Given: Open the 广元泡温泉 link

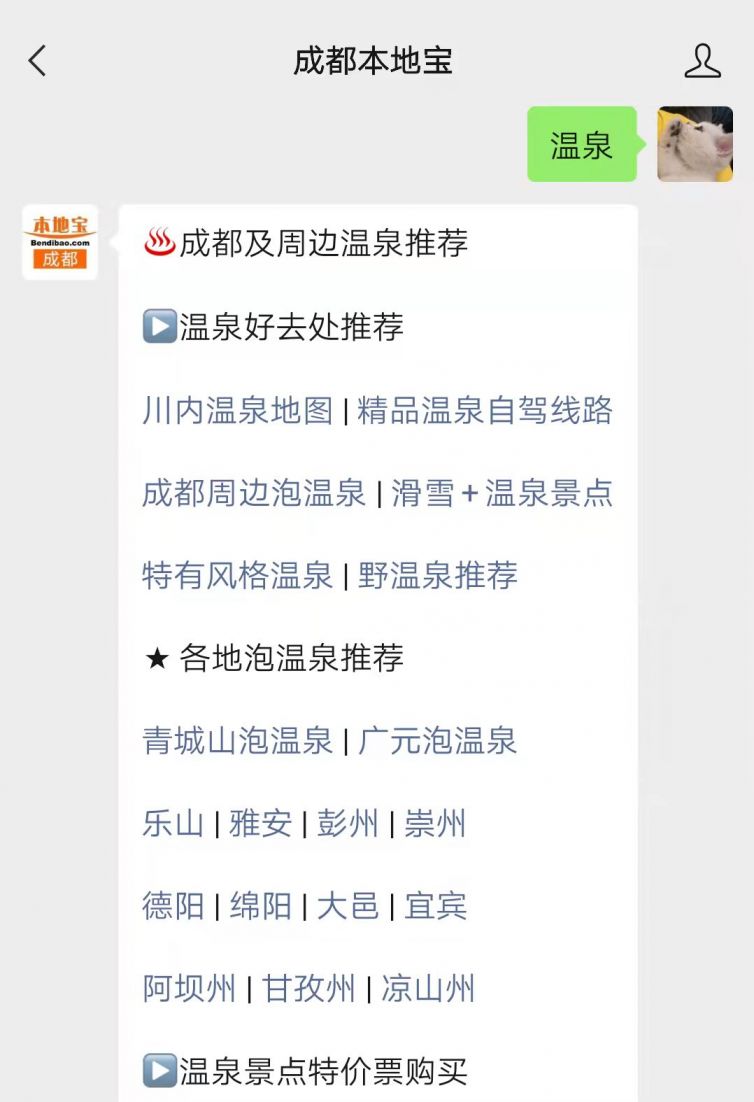Looking at the screenshot, I should click(438, 741).
